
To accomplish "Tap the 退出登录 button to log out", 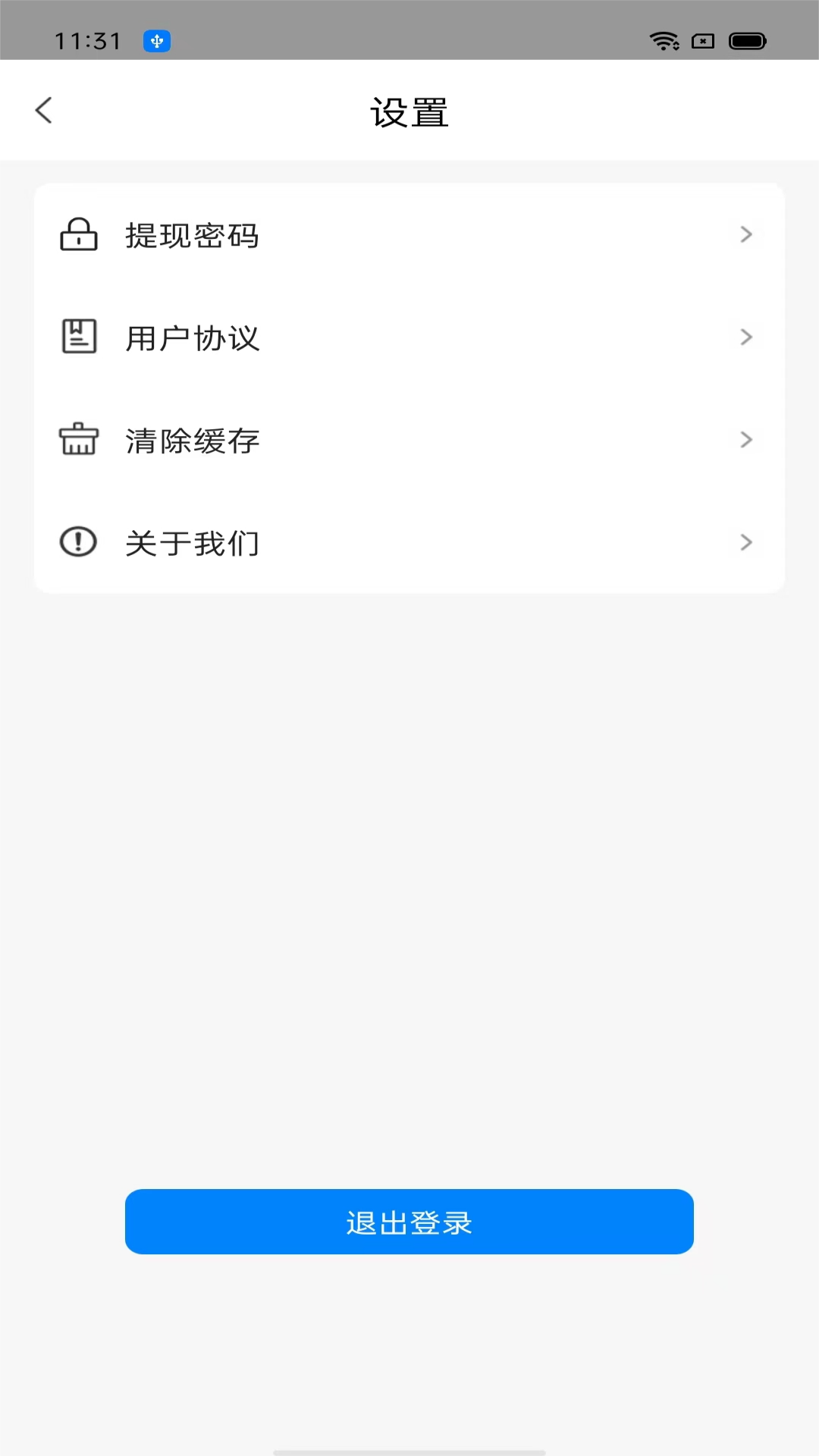I will (409, 1222).
